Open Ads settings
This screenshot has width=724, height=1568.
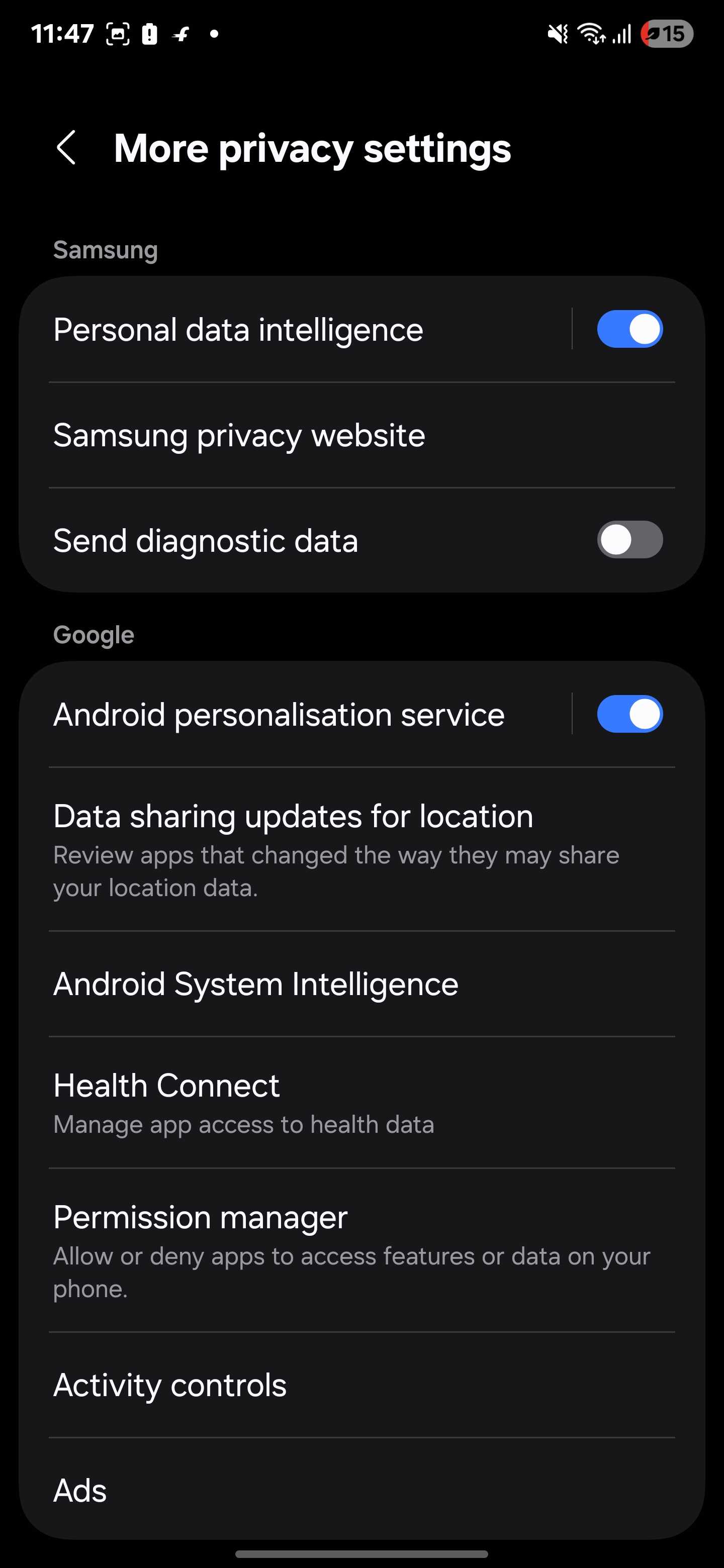80,1490
